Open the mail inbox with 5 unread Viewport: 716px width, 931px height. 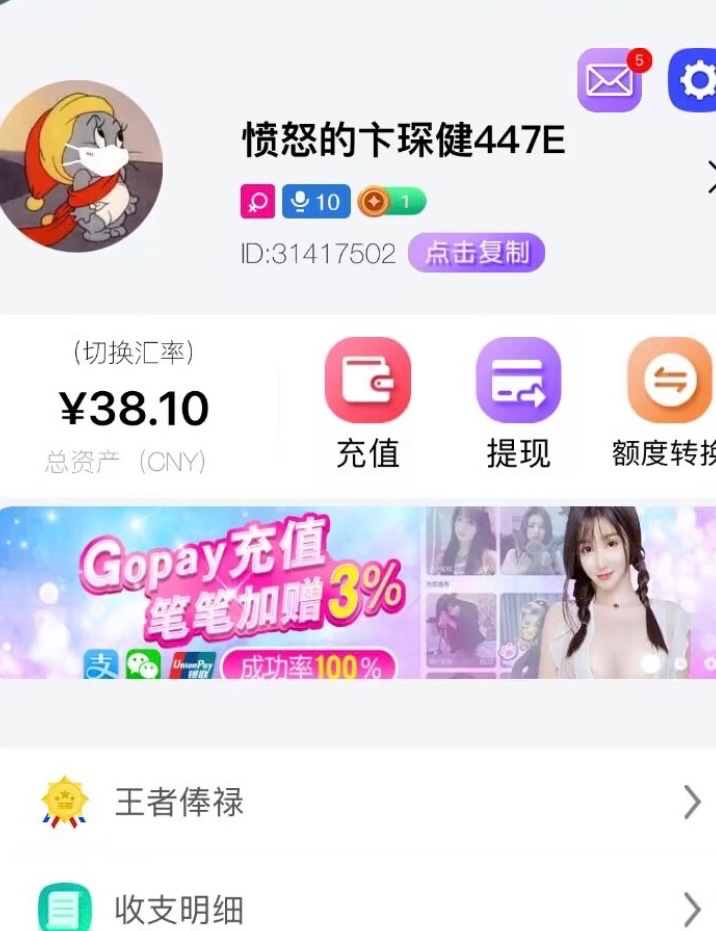(x=609, y=80)
